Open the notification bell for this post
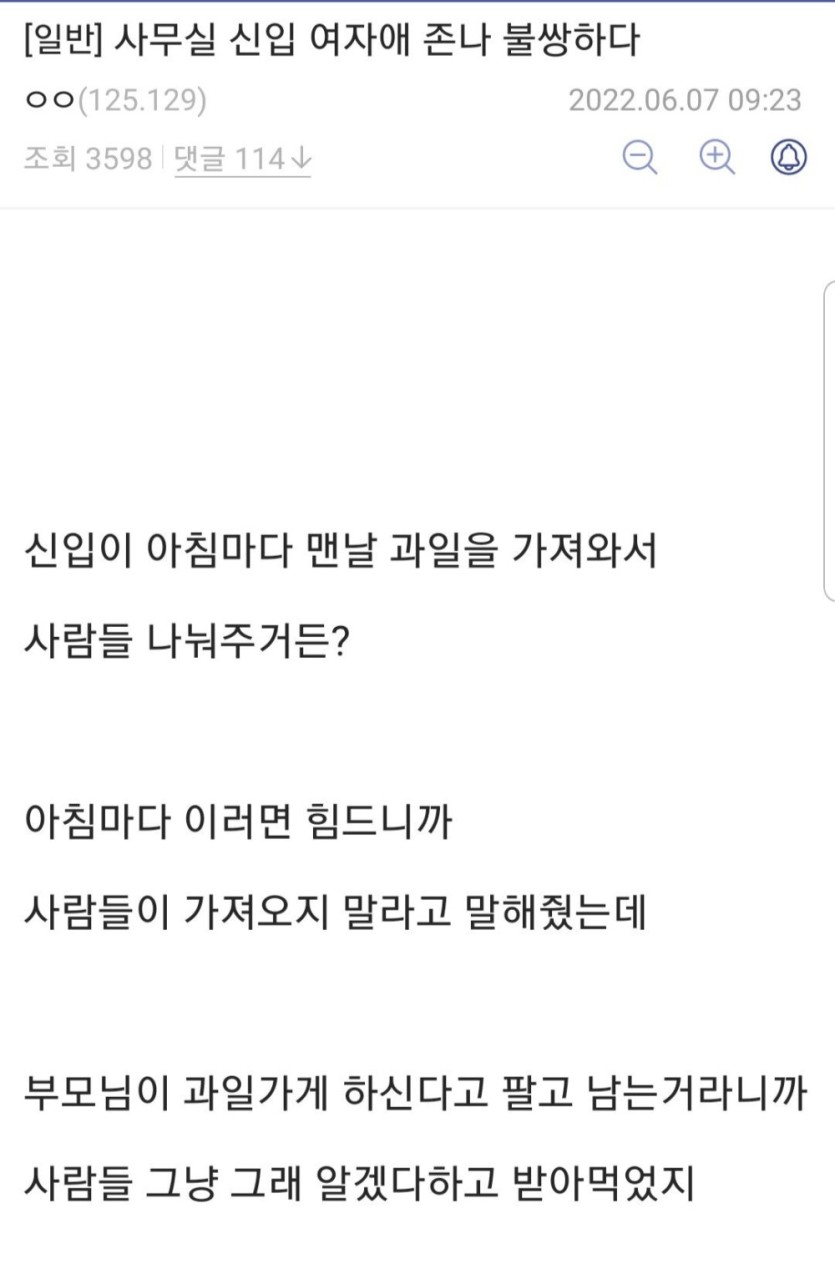This screenshot has height=1274, width=835. point(788,158)
